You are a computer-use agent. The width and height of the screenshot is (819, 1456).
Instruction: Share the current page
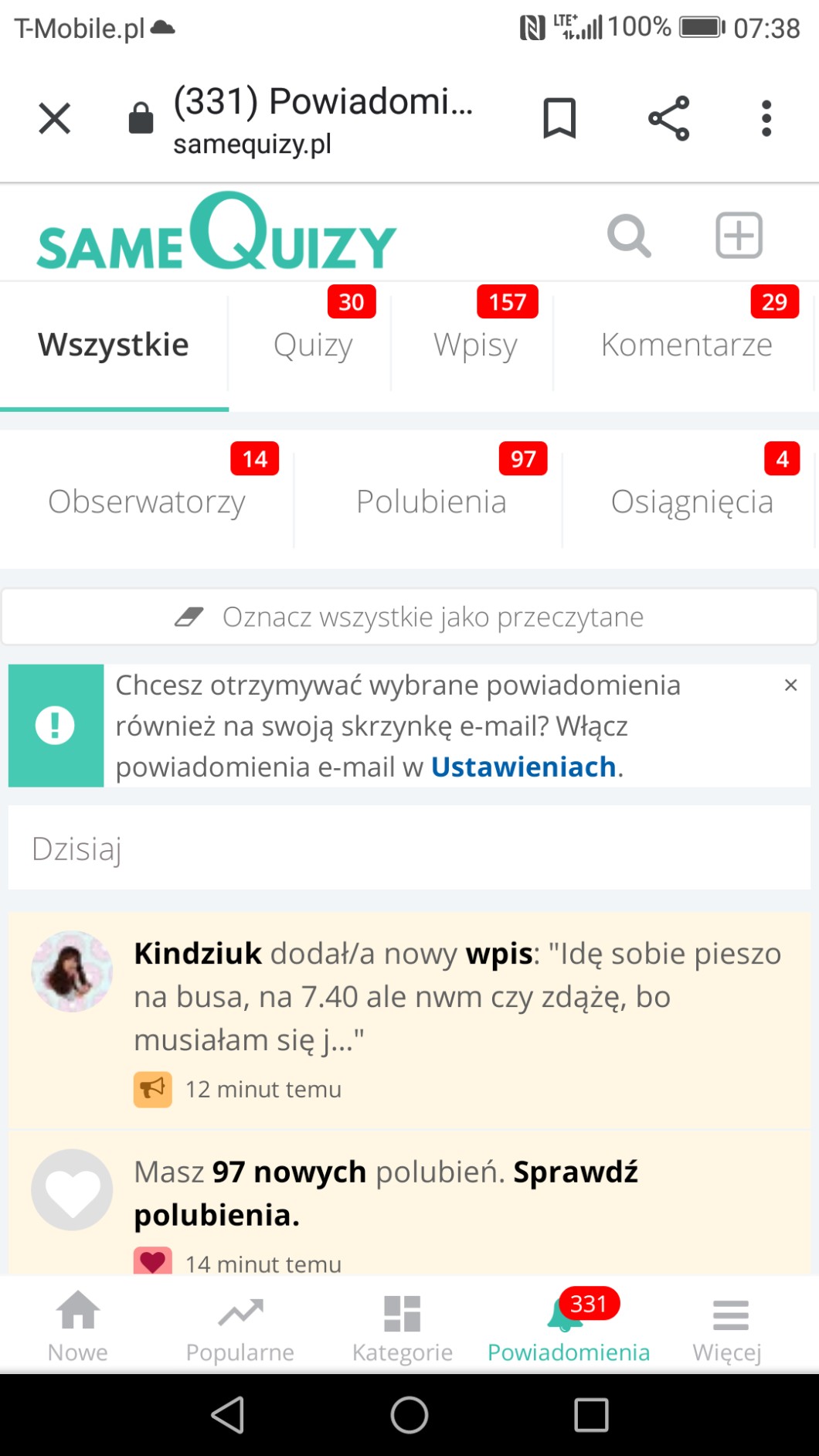668,118
